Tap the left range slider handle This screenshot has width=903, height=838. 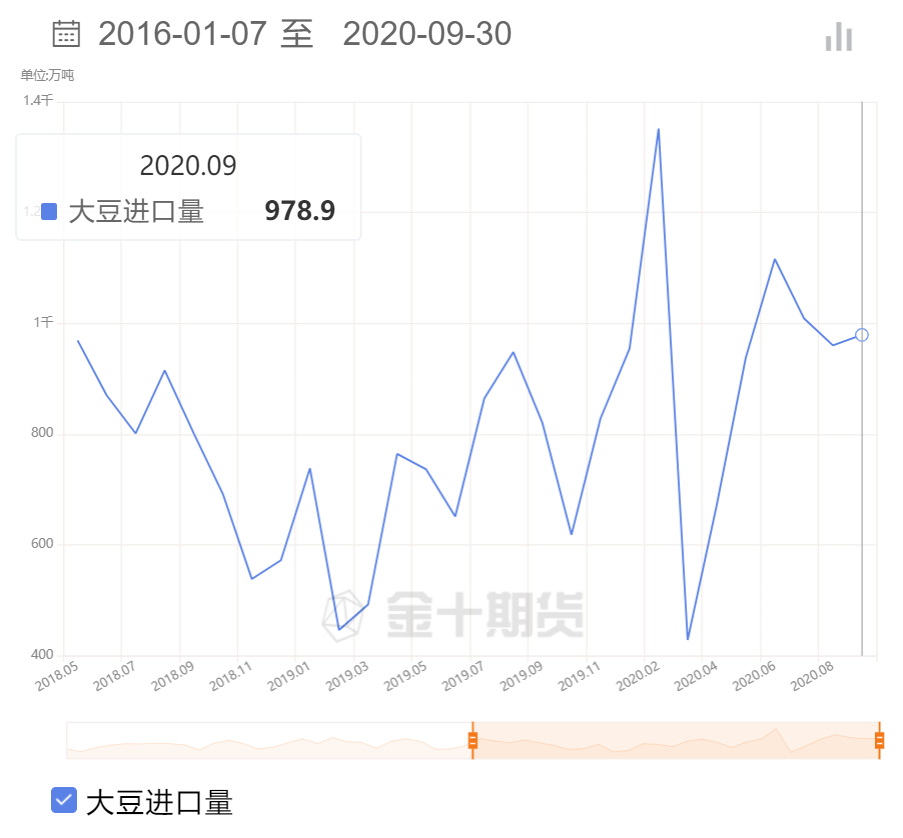pyautogui.click(x=473, y=740)
